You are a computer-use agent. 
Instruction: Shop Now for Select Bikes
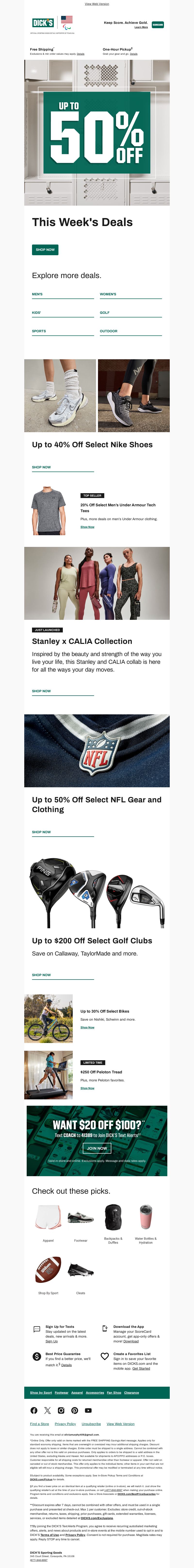click(x=87, y=1027)
